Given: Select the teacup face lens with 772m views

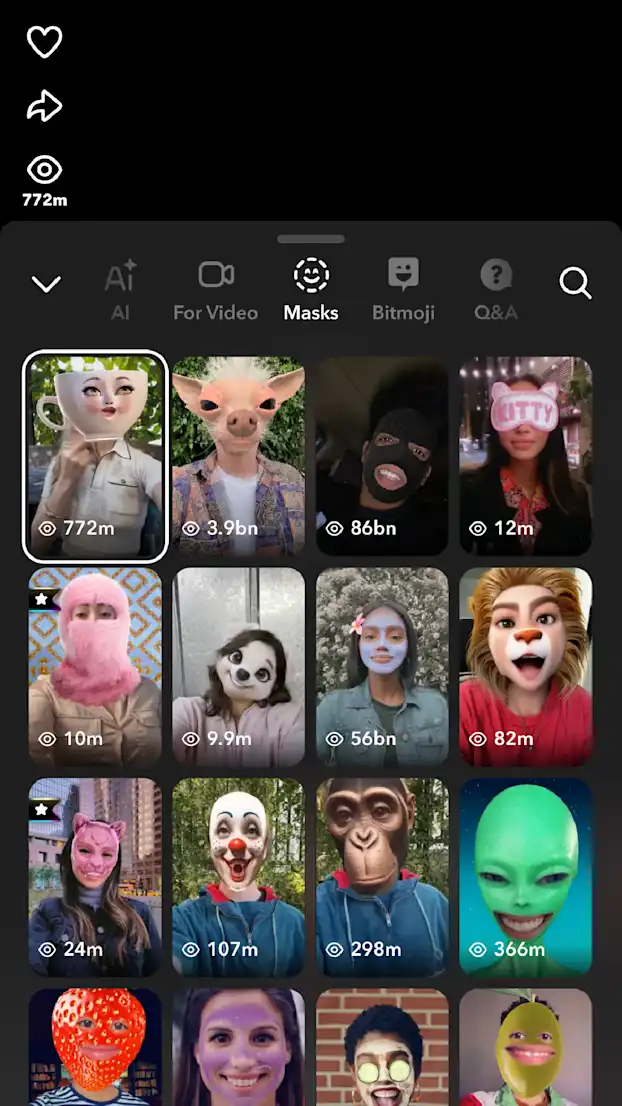Looking at the screenshot, I should point(95,456).
